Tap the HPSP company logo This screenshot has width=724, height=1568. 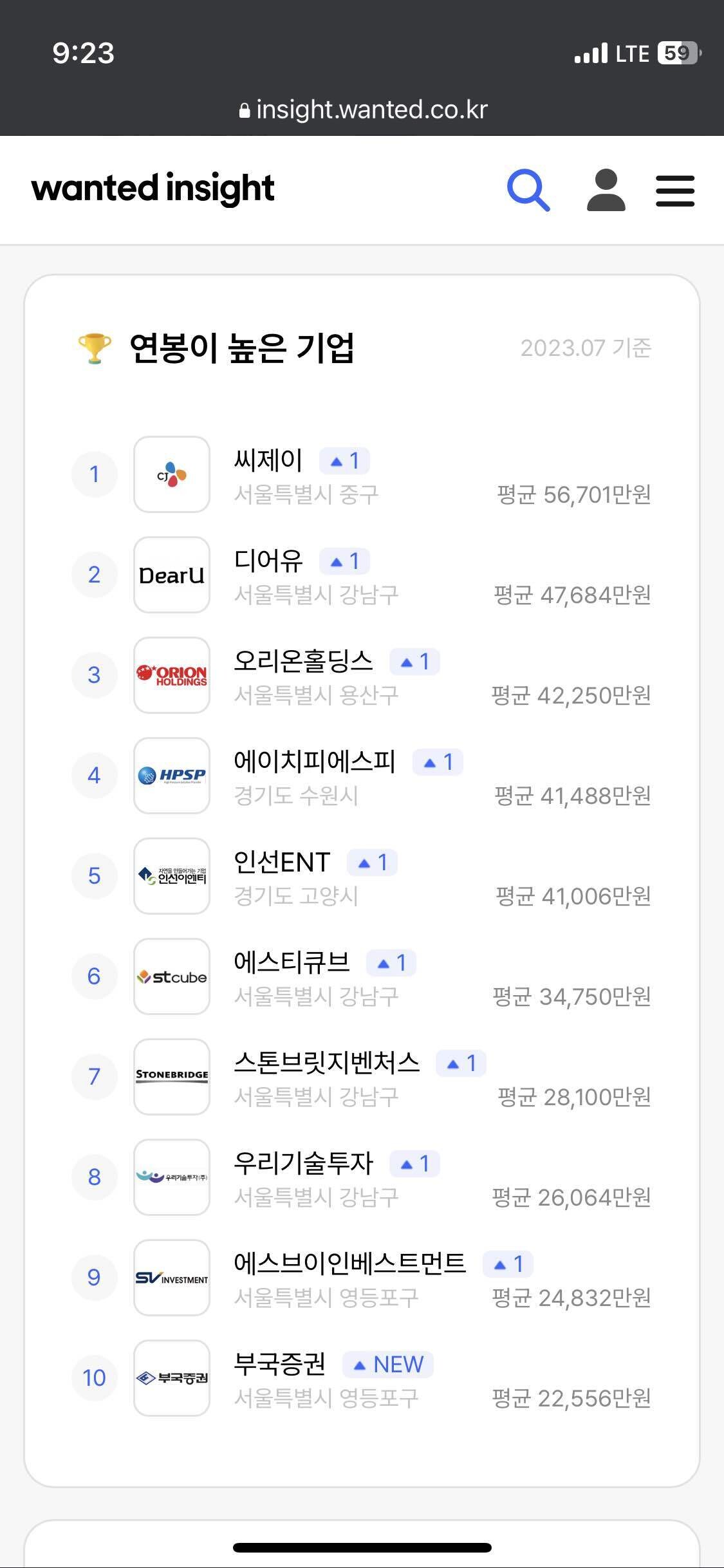pos(171,776)
